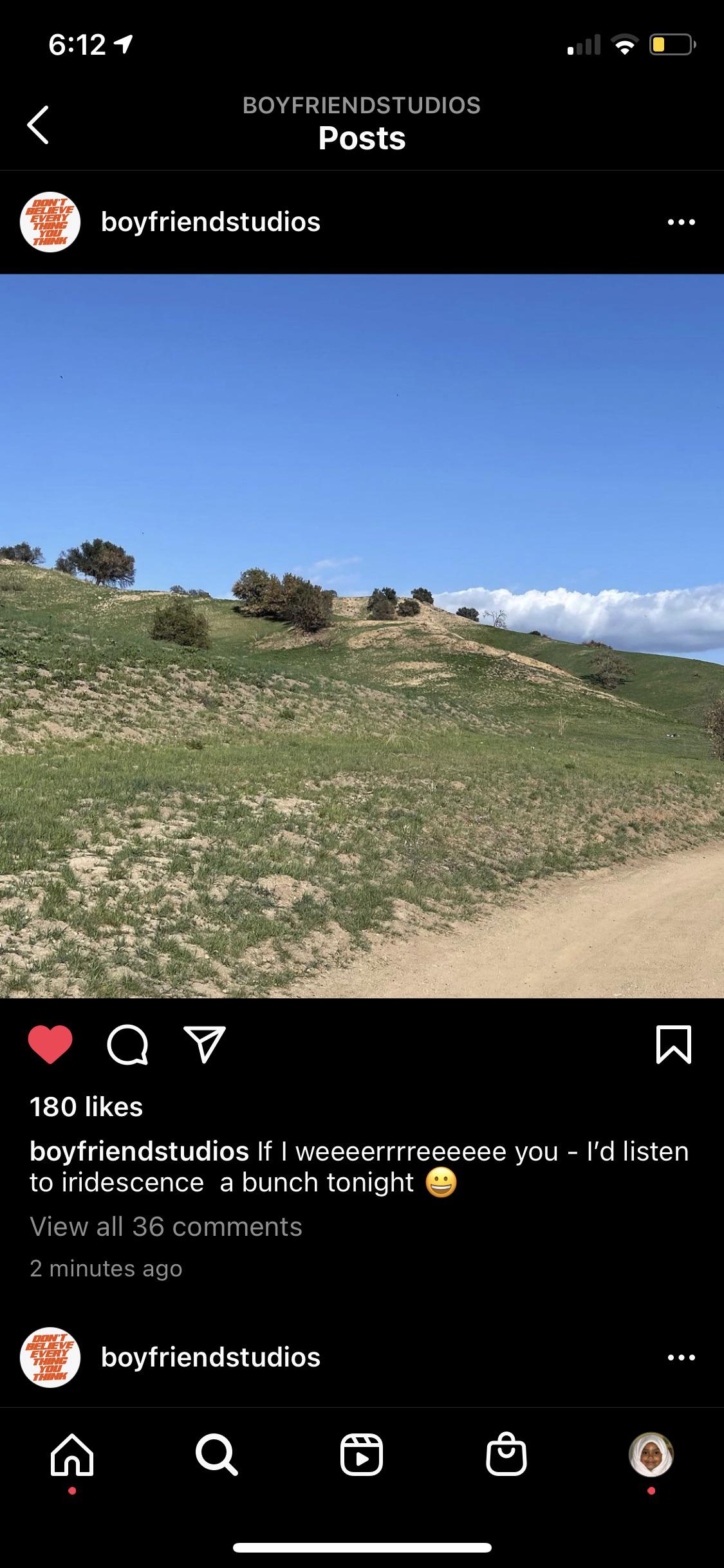The height and width of the screenshot is (1568, 724).
Task: Switch to the Search tab
Action: click(x=217, y=1455)
